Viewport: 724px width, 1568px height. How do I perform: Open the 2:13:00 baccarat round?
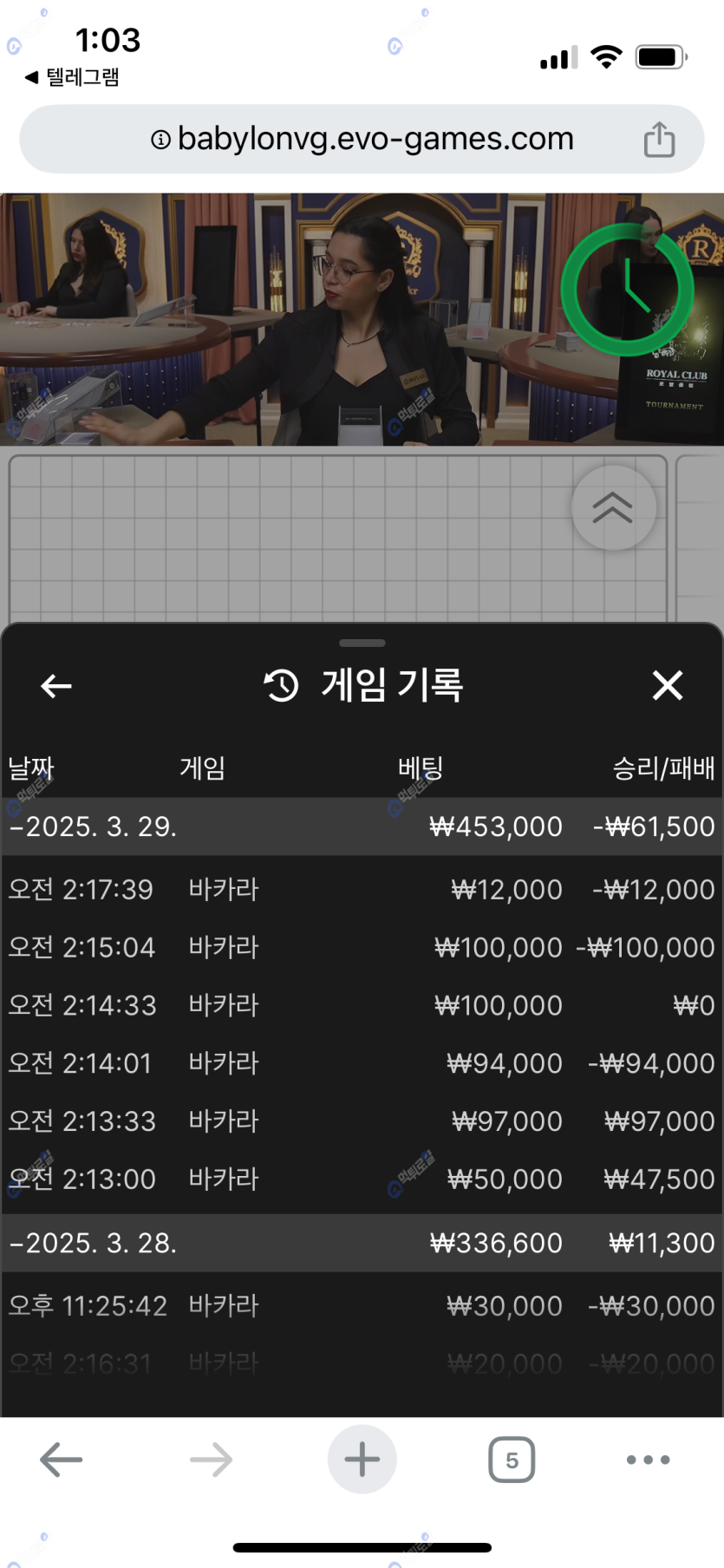tap(362, 1179)
